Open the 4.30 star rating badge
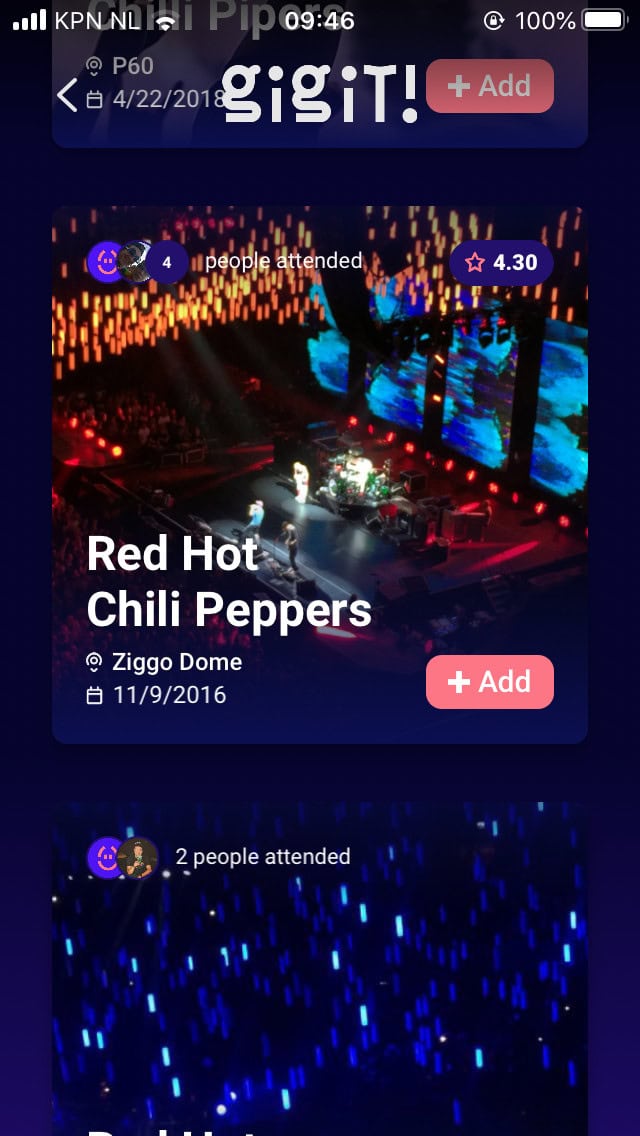Screen dimensions: 640x1136 501,263
